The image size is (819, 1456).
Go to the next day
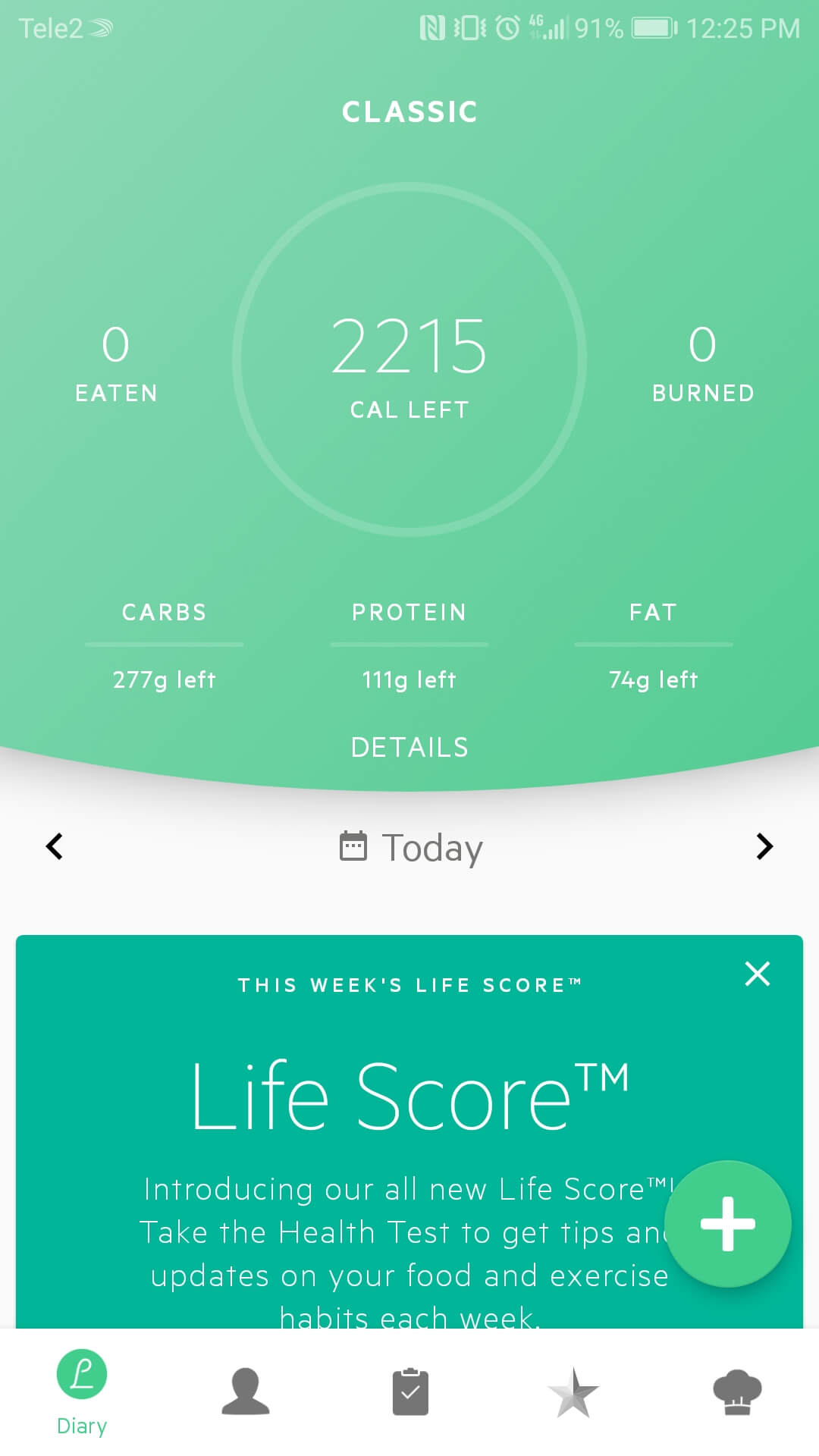pos(764,846)
